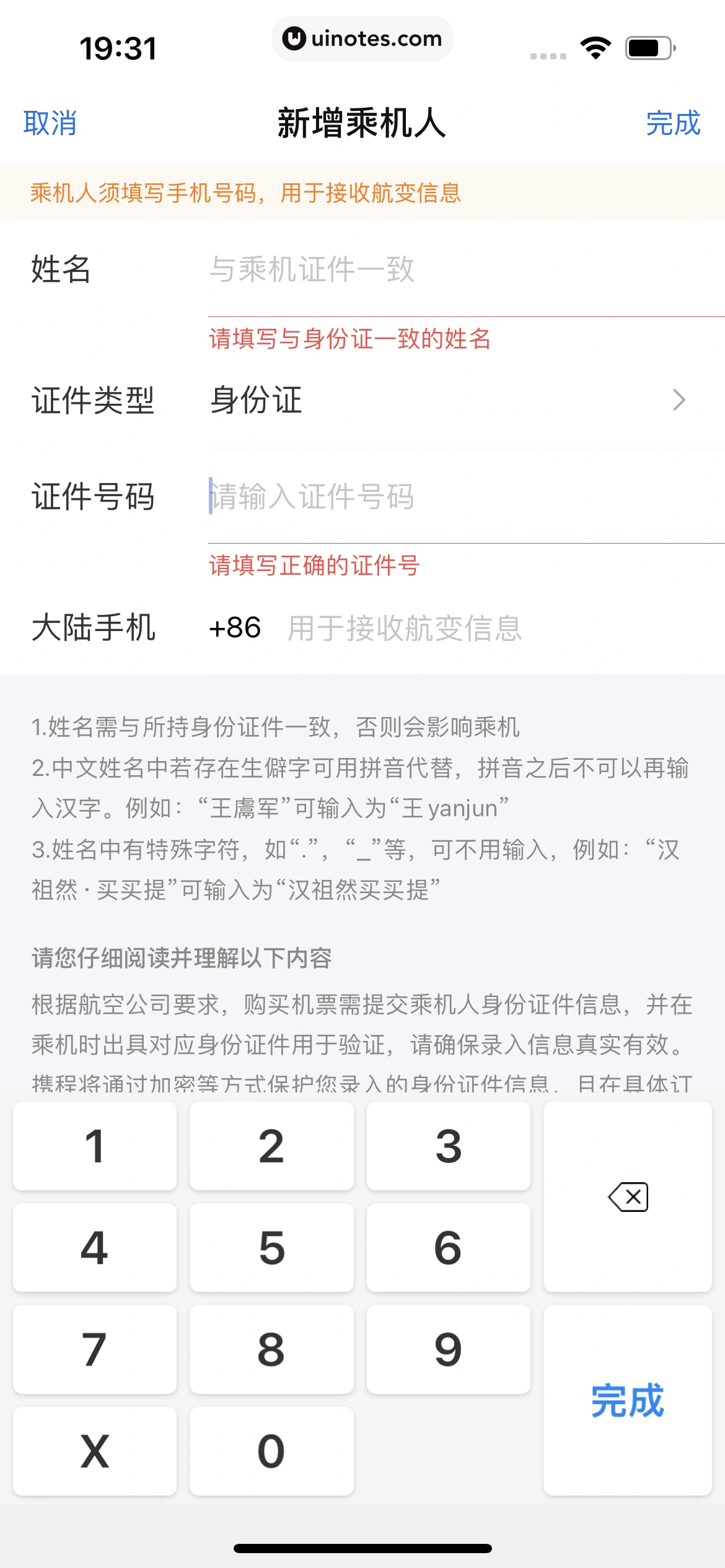
Task: Enter digit 7 on the keypad
Action: (95, 1349)
